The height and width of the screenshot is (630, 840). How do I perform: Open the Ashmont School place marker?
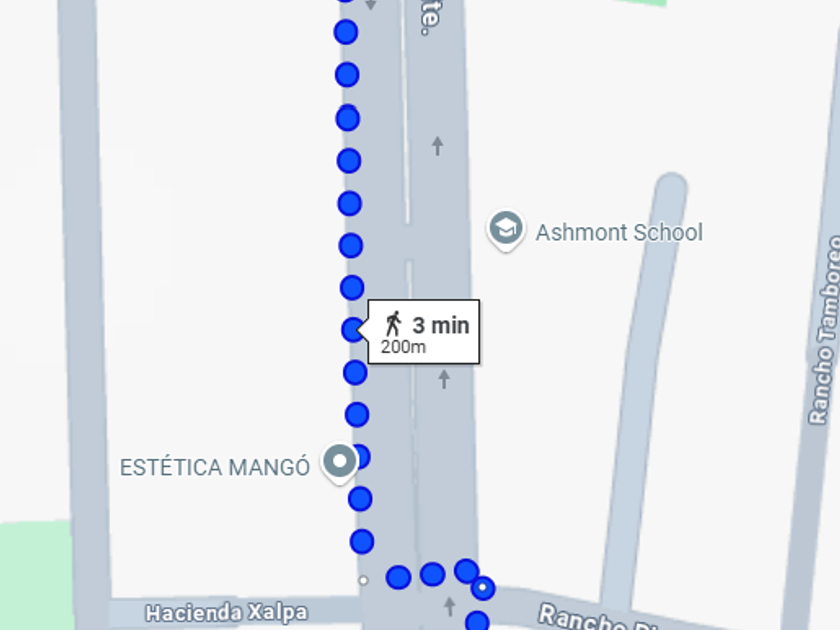tap(506, 230)
